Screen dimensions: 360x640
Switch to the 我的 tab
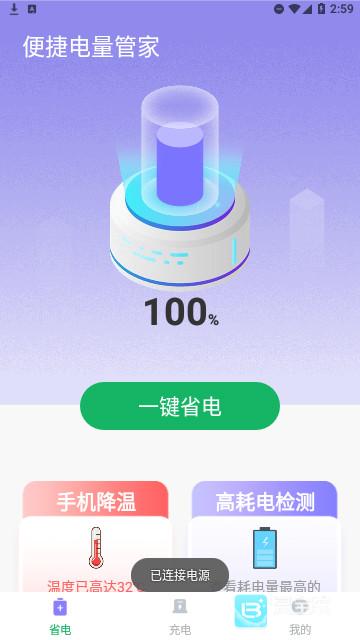tap(300, 616)
